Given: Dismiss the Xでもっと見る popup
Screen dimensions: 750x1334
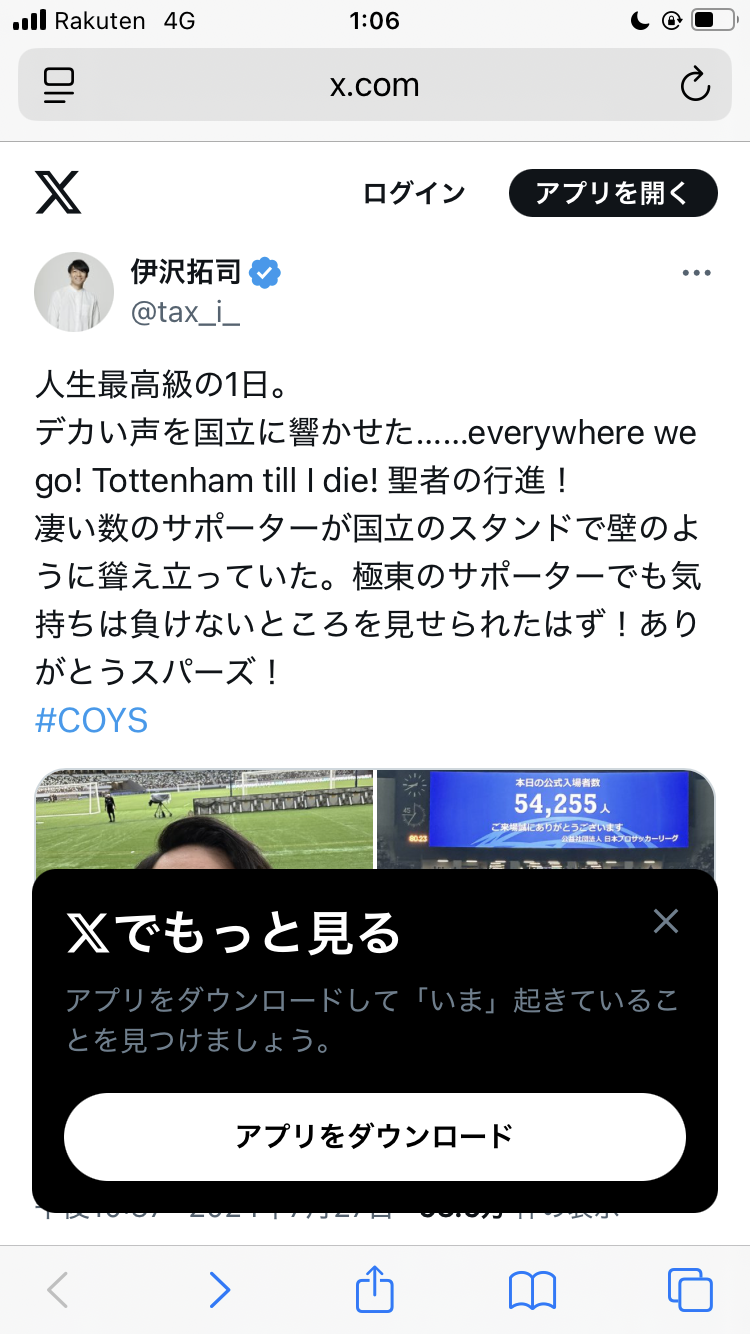Looking at the screenshot, I should [666, 921].
